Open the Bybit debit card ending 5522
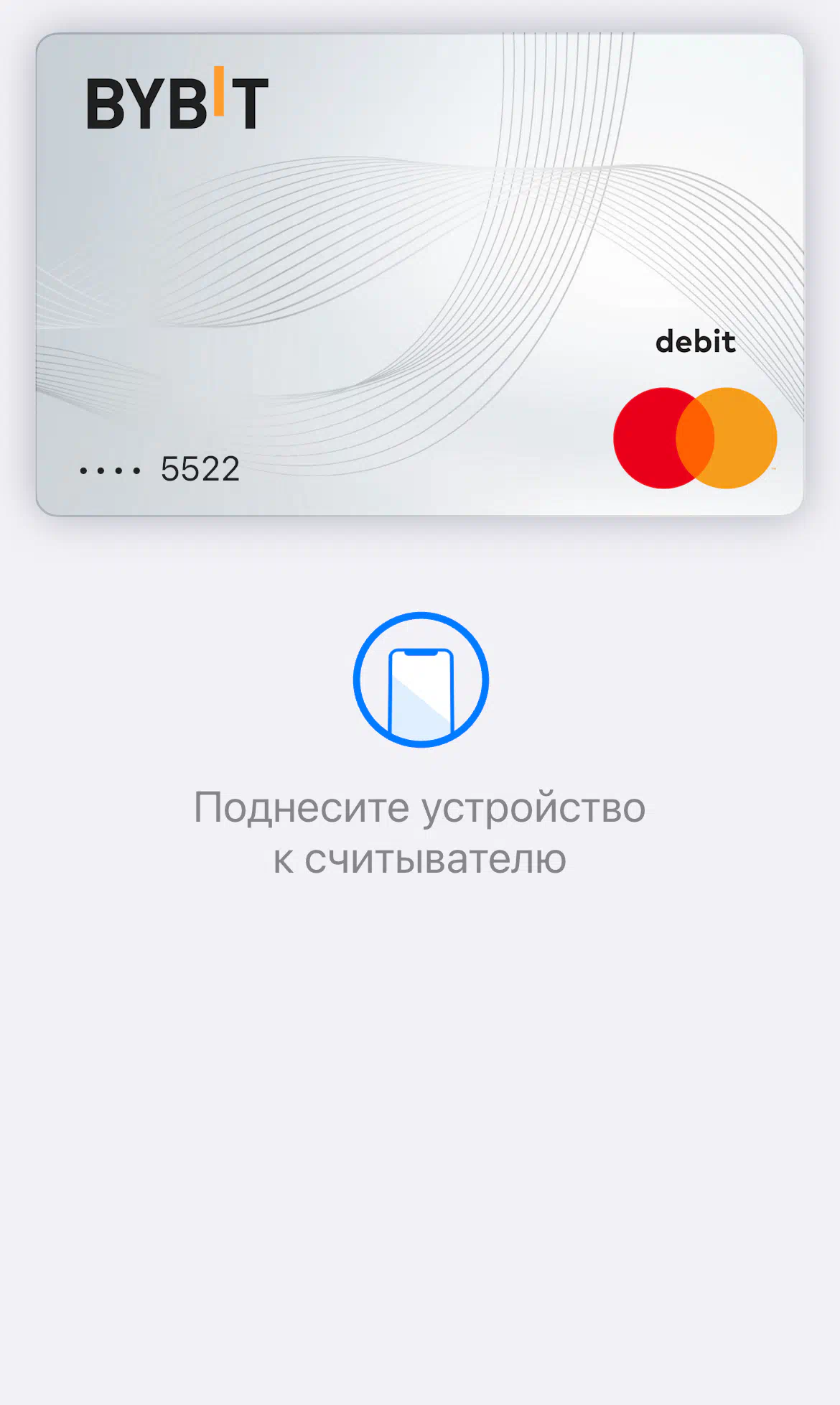 click(x=419, y=274)
